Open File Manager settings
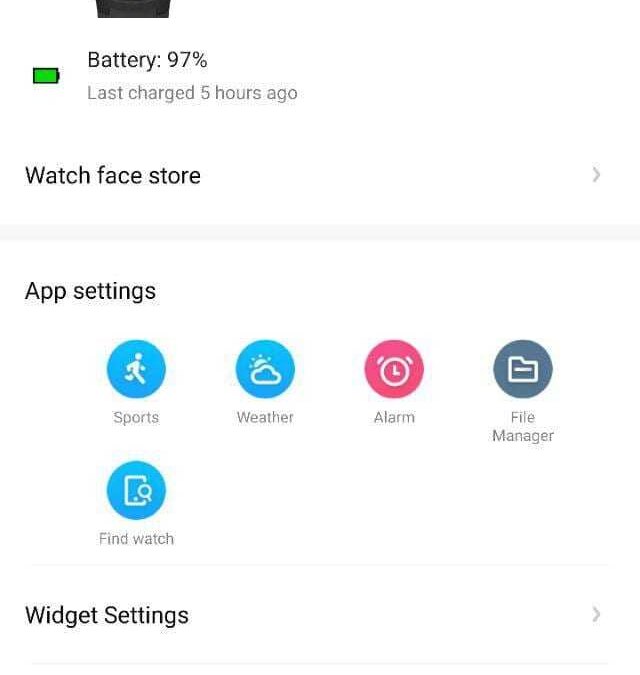The height and width of the screenshot is (675, 640). click(x=523, y=370)
